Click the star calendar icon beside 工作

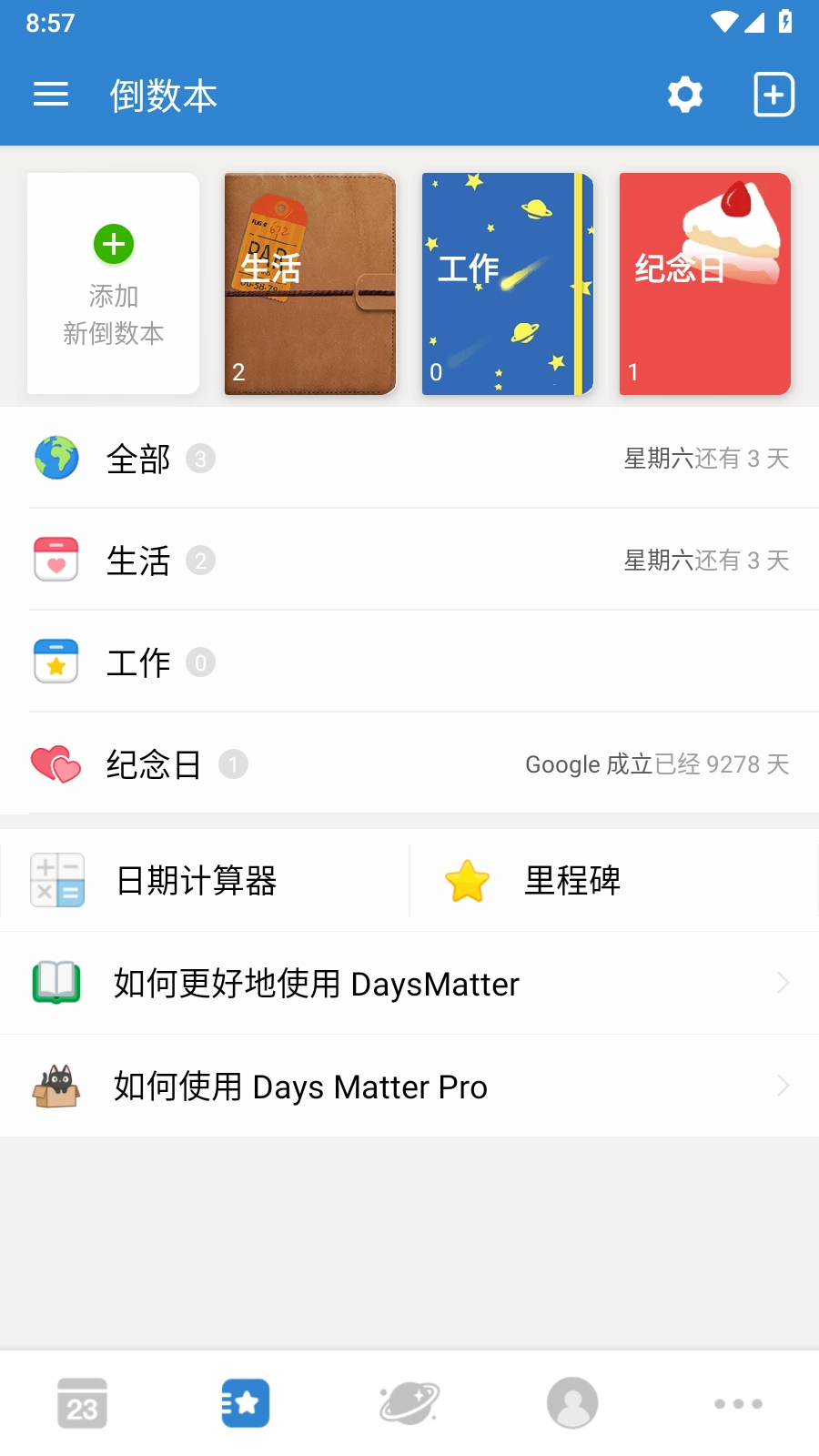(56, 662)
